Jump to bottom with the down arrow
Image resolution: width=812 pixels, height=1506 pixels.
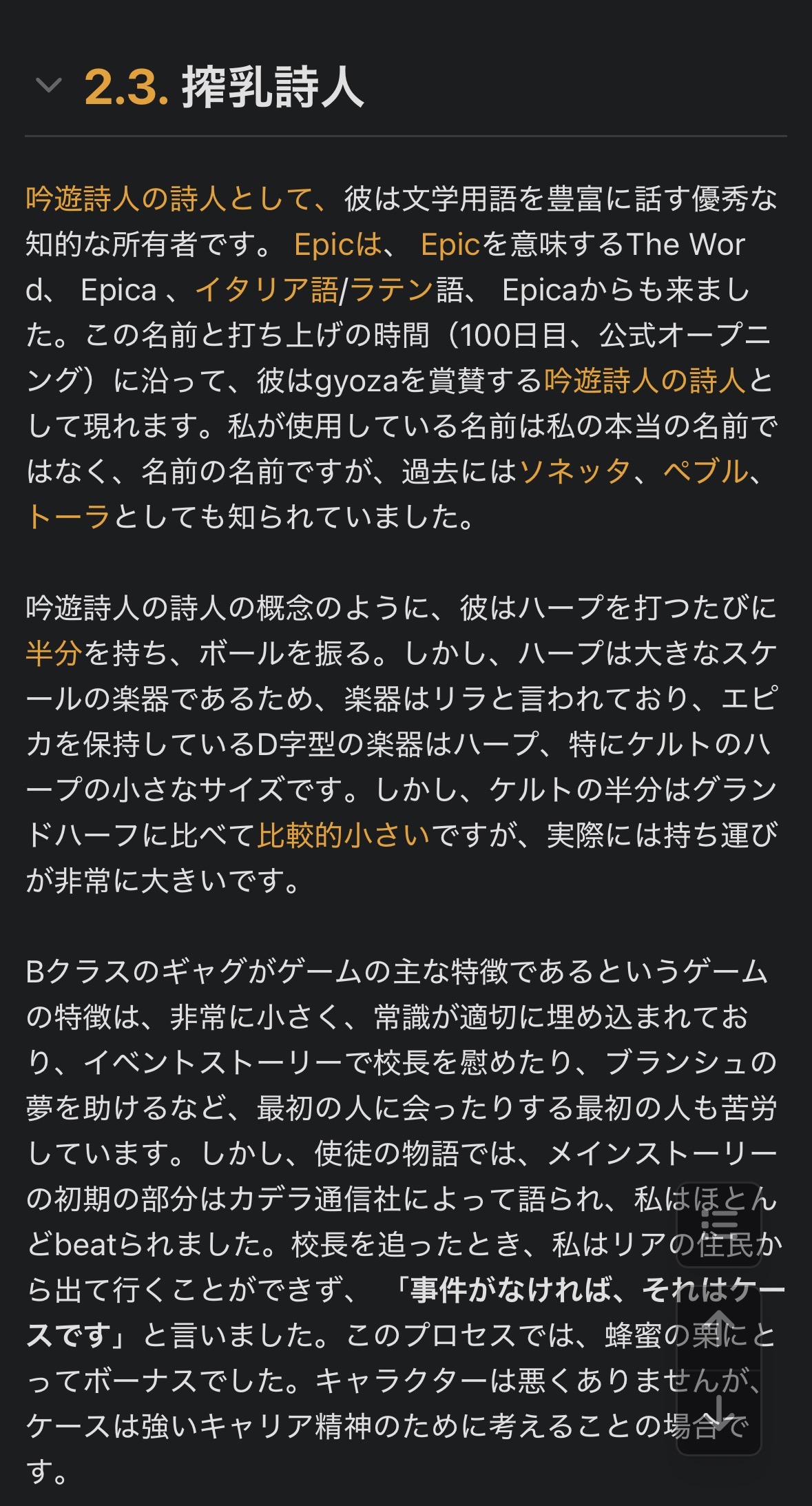718,1412
